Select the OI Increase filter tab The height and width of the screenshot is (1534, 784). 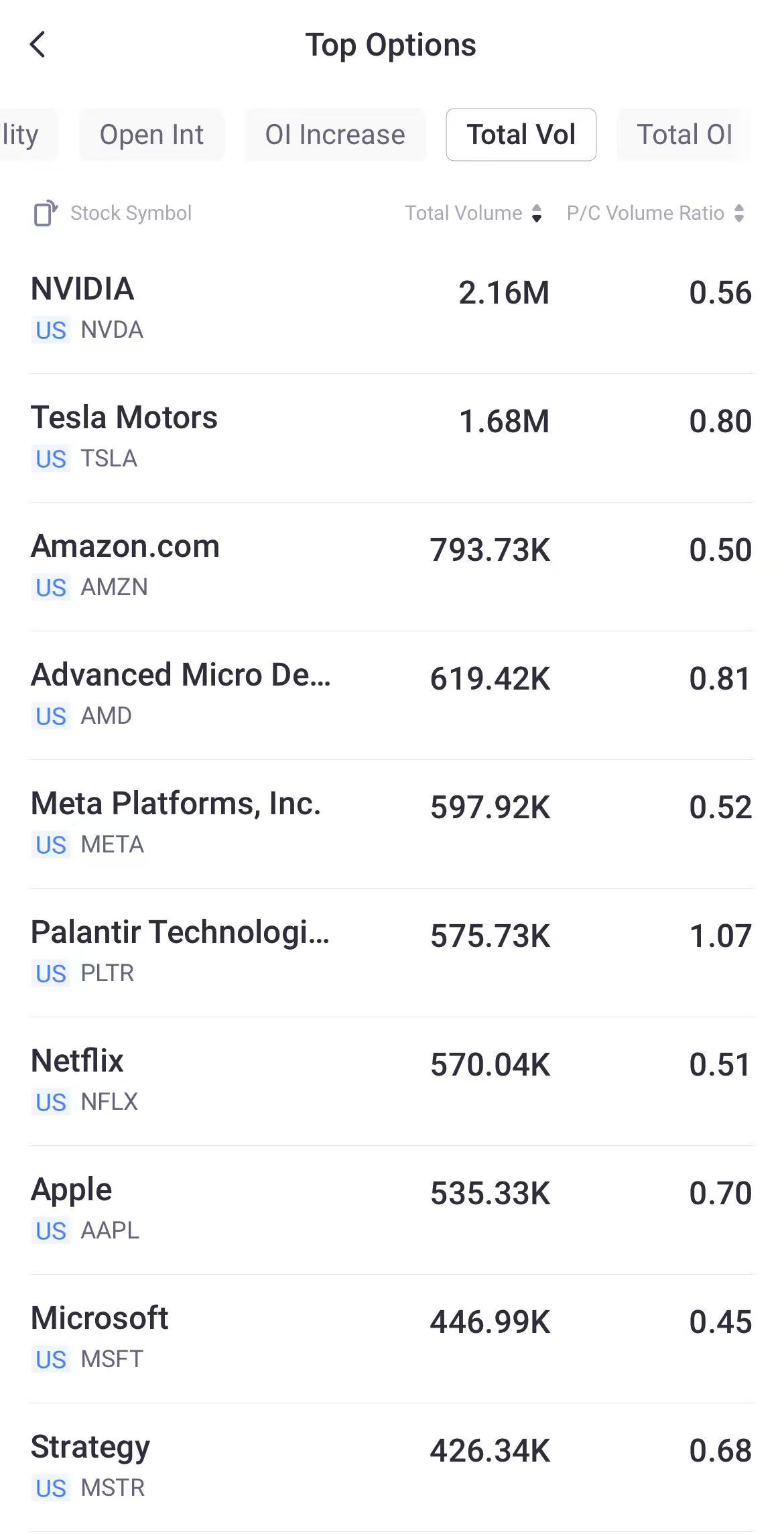tap(335, 135)
